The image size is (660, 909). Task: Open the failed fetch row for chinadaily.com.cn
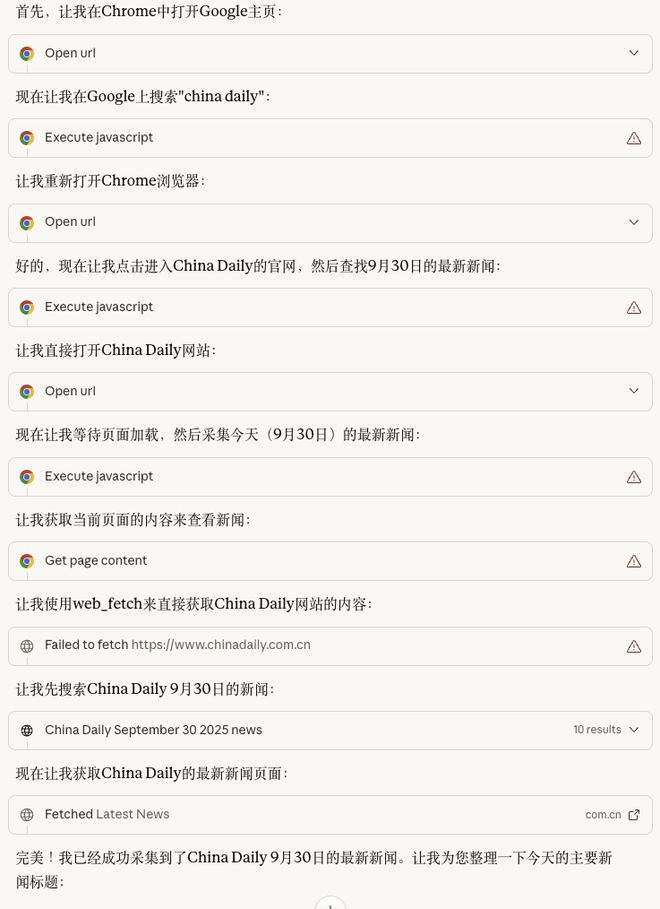pyautogui.click(x=330, y=646)
